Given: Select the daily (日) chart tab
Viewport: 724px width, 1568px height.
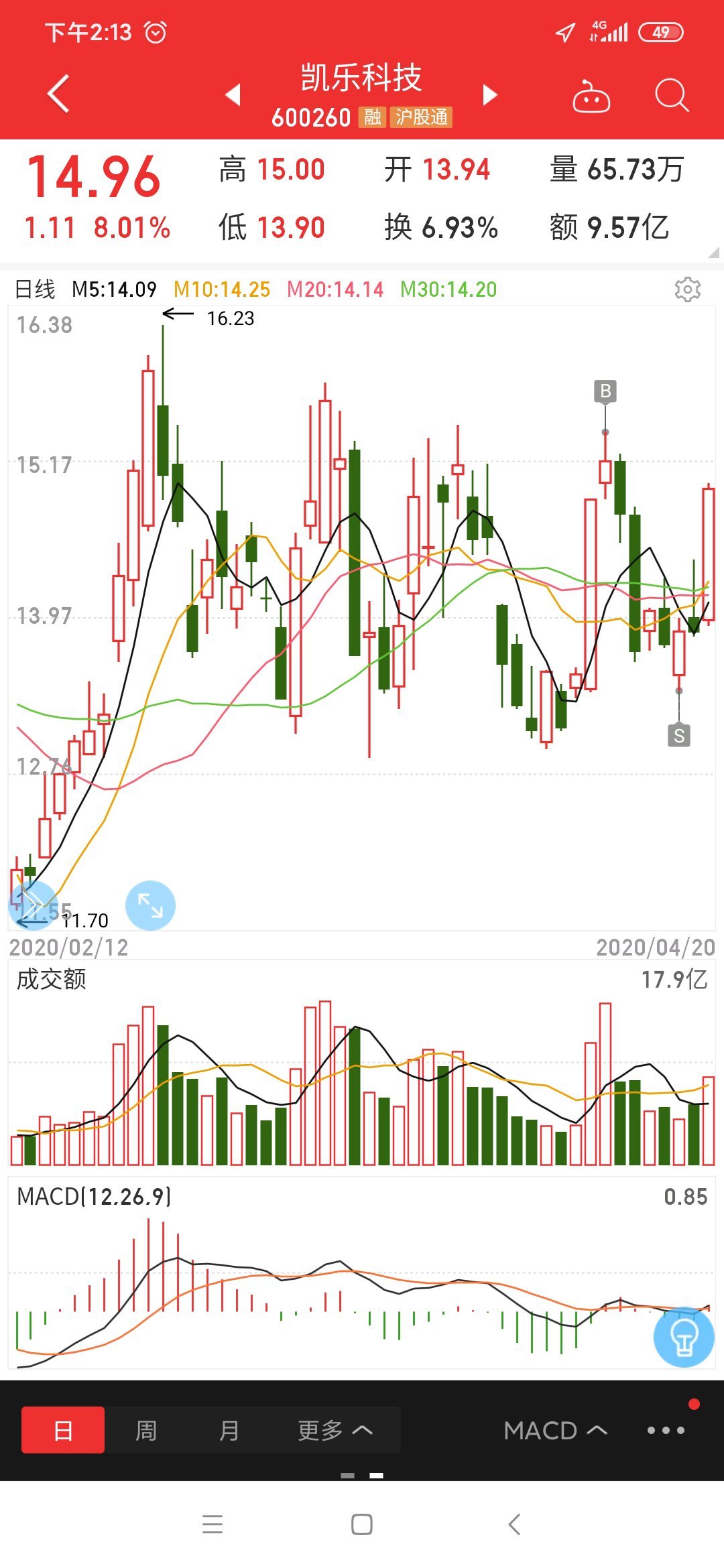Looking at the screenshot, I should coord(63,1430).
